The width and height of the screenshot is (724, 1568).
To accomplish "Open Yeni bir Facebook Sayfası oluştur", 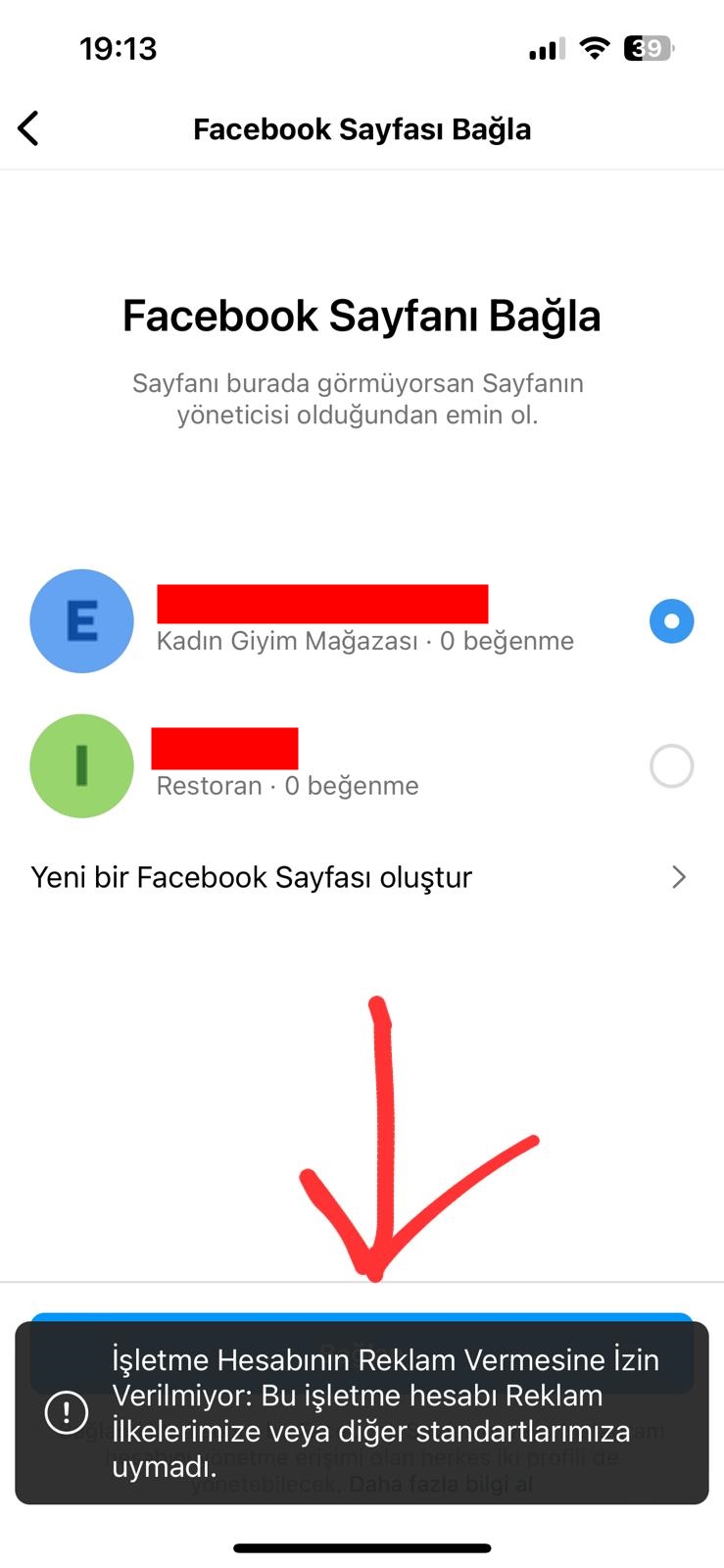I will point(361,877).
